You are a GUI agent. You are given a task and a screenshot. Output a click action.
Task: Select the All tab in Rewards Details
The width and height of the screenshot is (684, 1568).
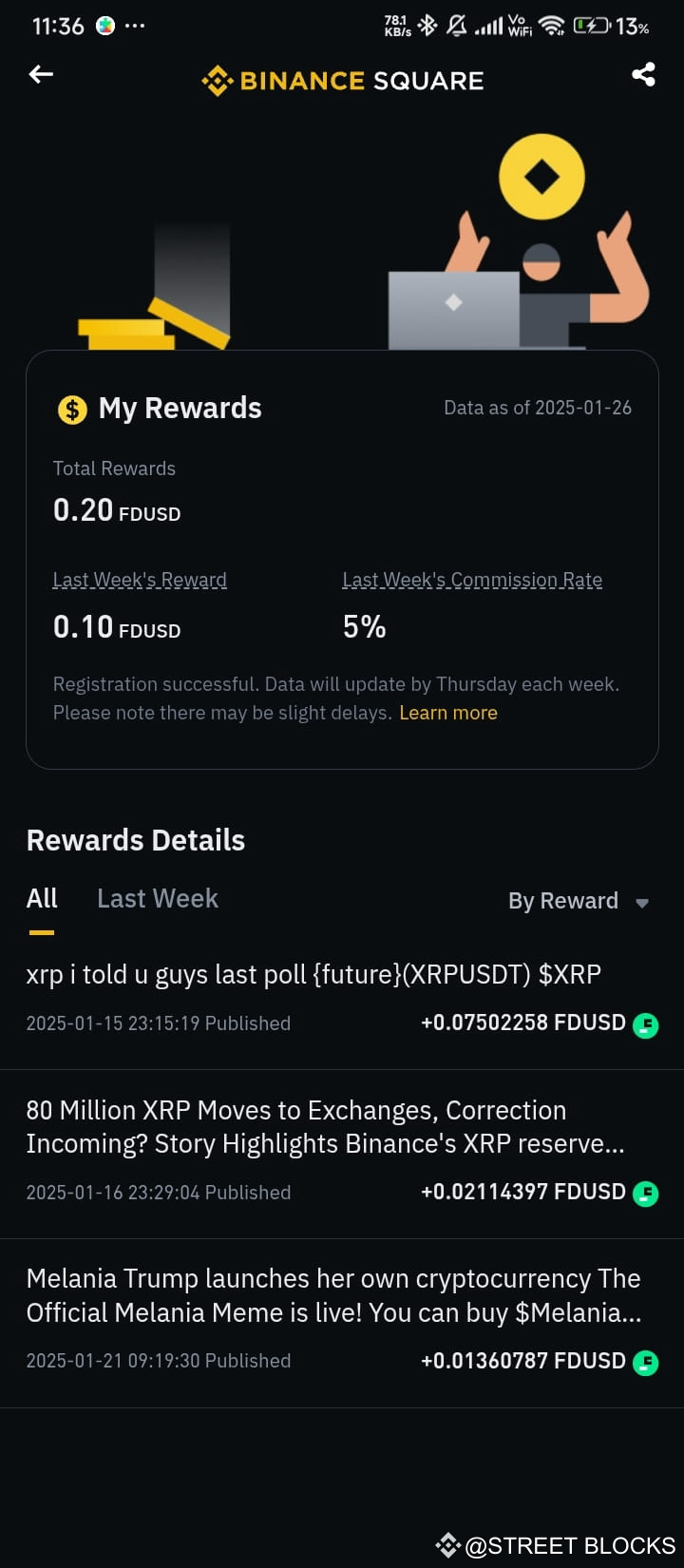coord(42,898)
